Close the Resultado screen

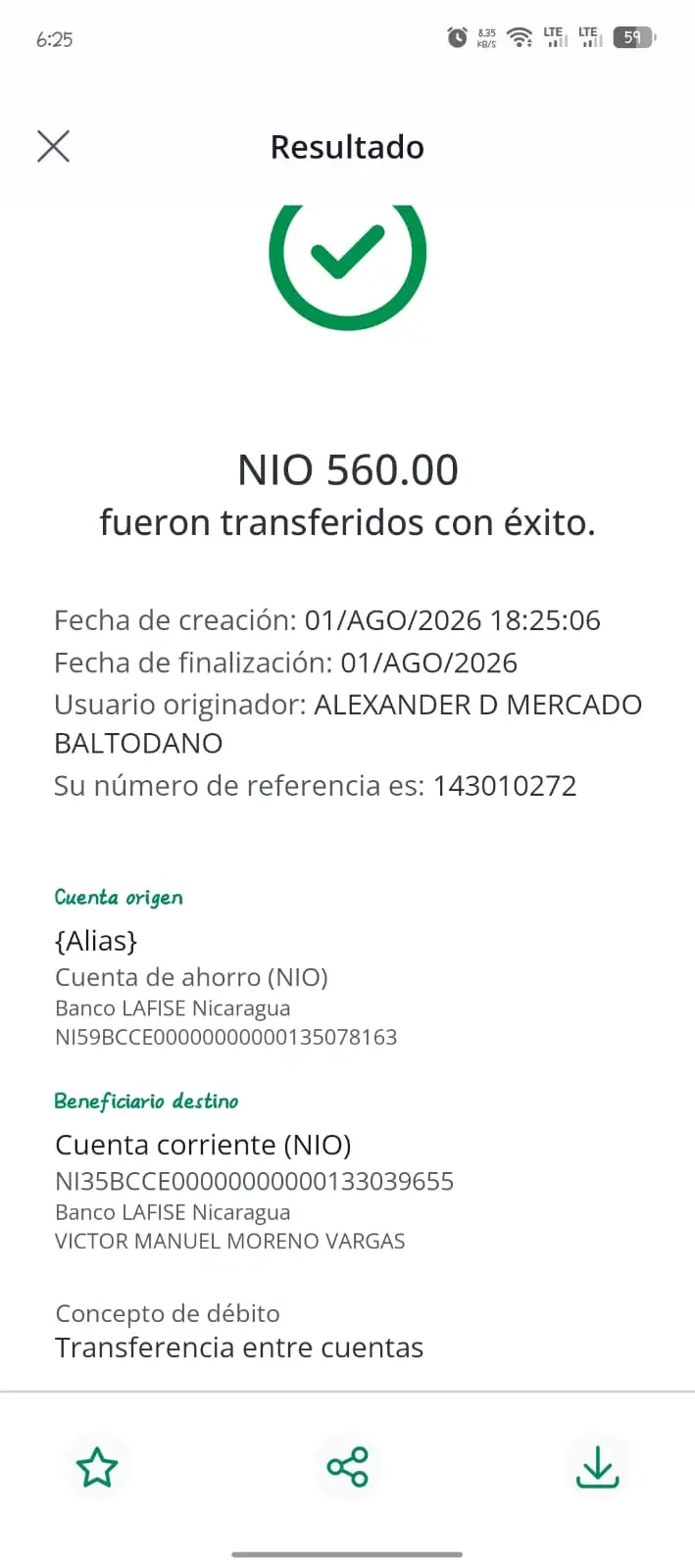coord(53,146)
